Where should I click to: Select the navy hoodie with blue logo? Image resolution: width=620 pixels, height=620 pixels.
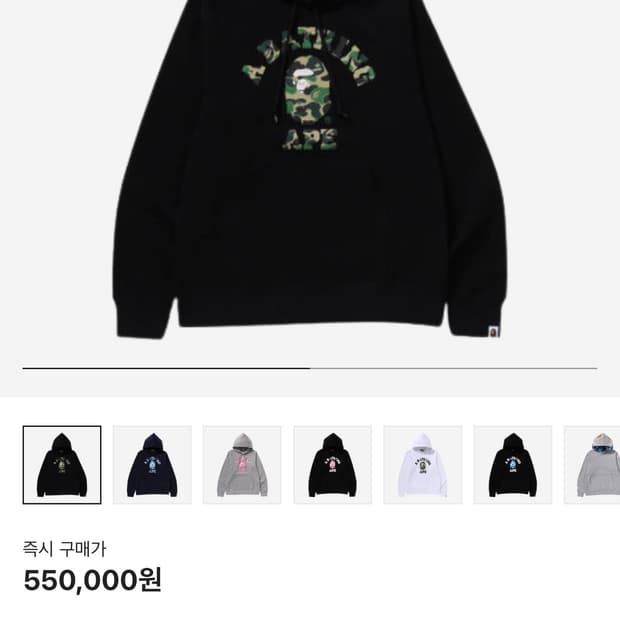152,465
